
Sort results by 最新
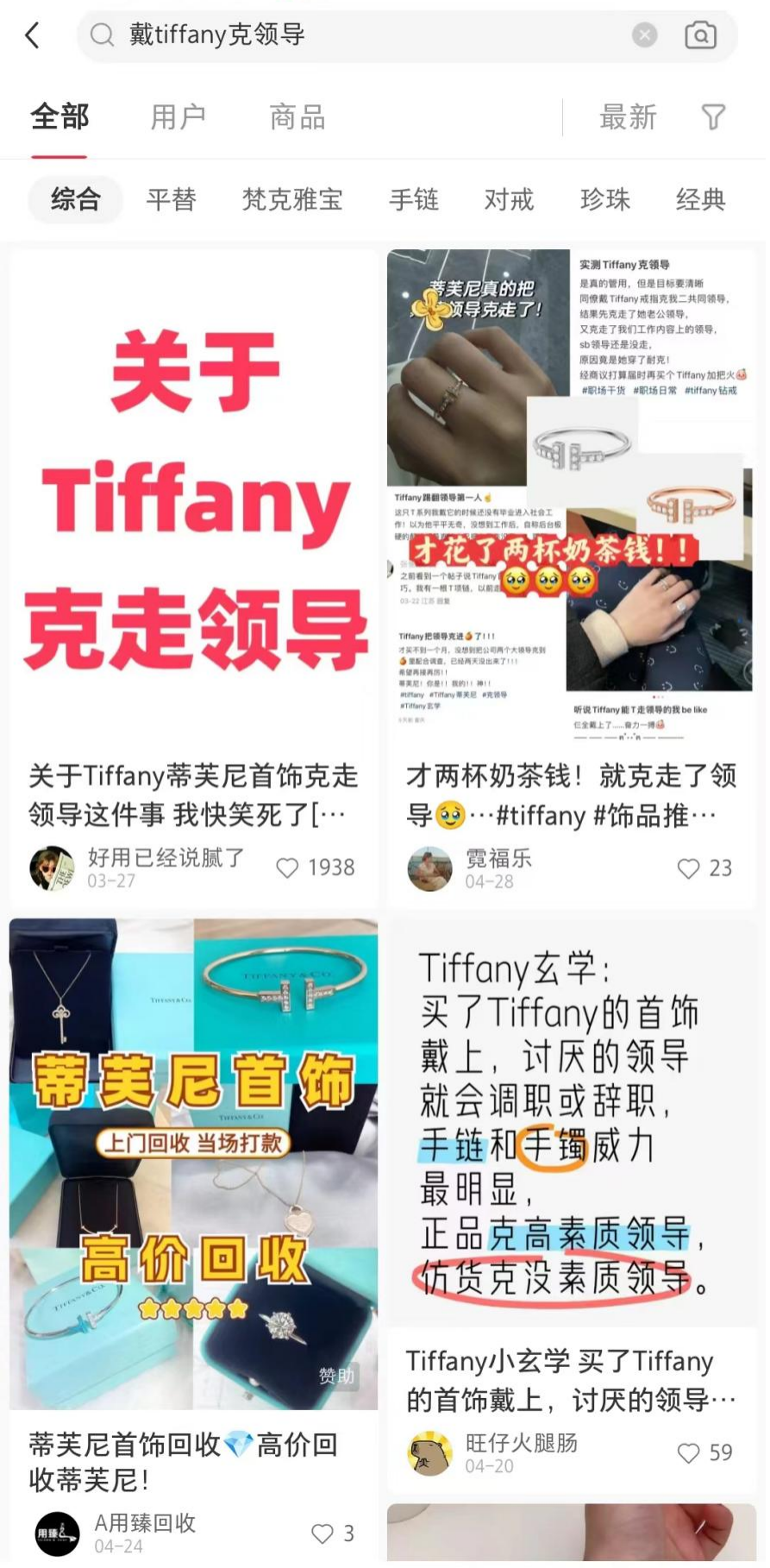click(628, 117)
